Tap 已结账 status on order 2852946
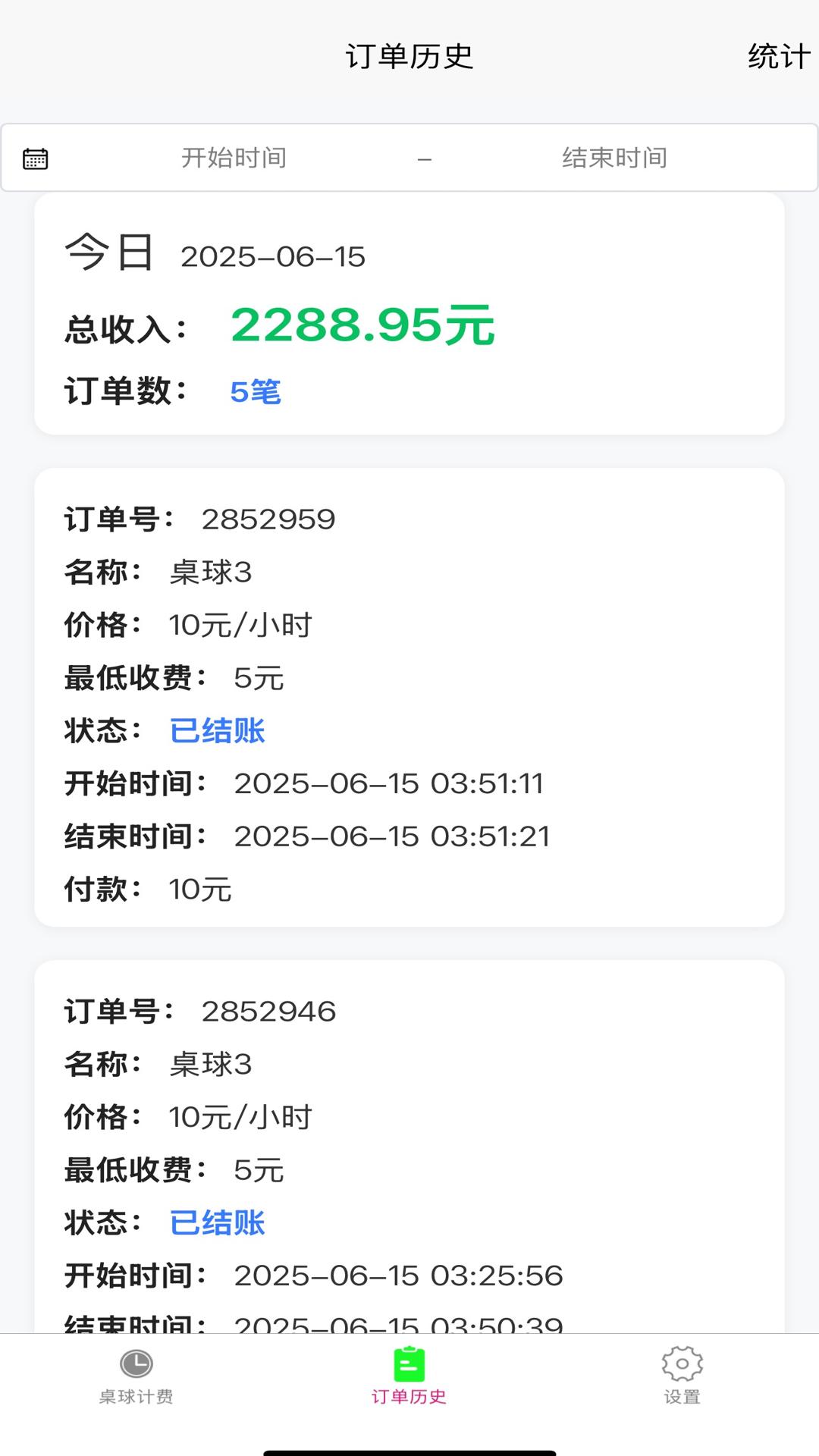 point(218,1223)
